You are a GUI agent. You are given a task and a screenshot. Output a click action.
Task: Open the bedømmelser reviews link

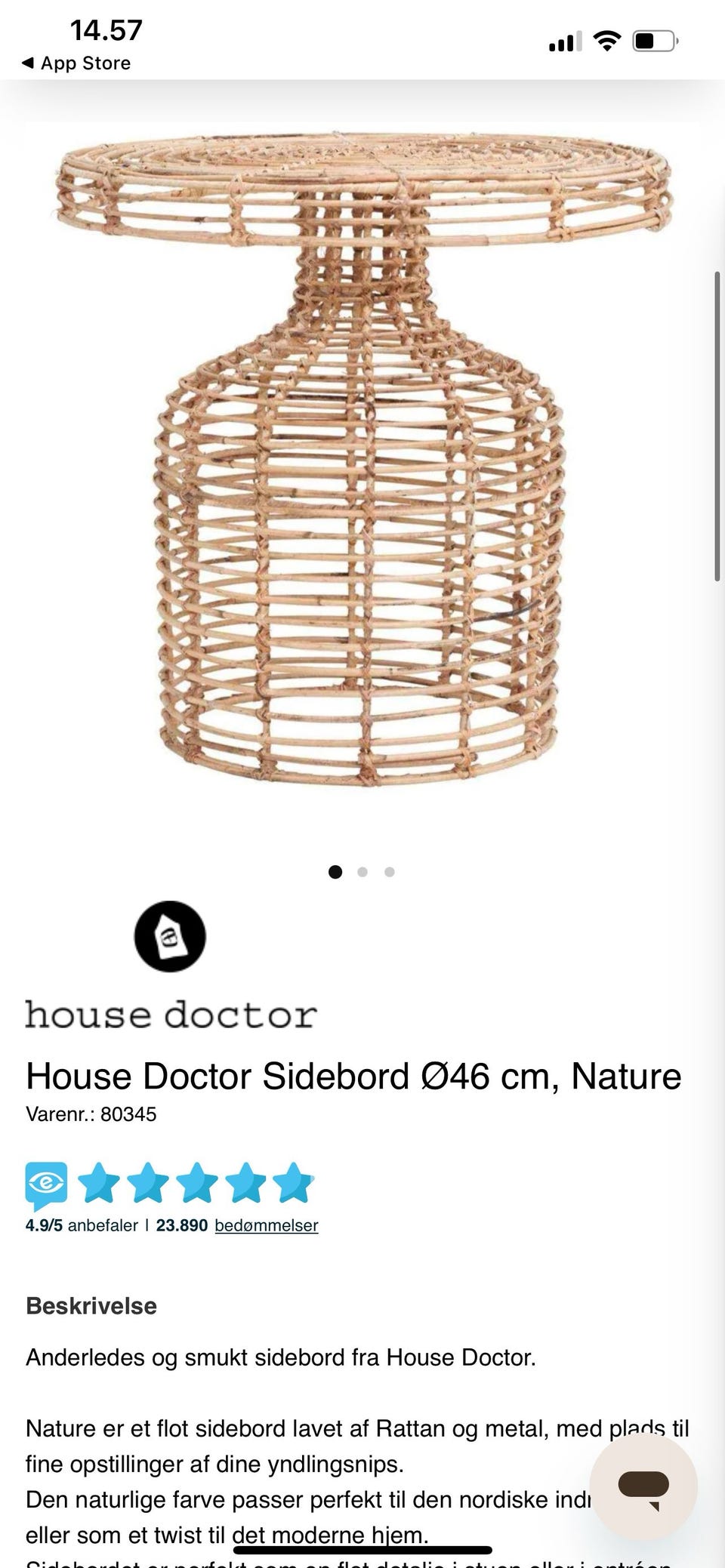click(x=267, y=1225)
